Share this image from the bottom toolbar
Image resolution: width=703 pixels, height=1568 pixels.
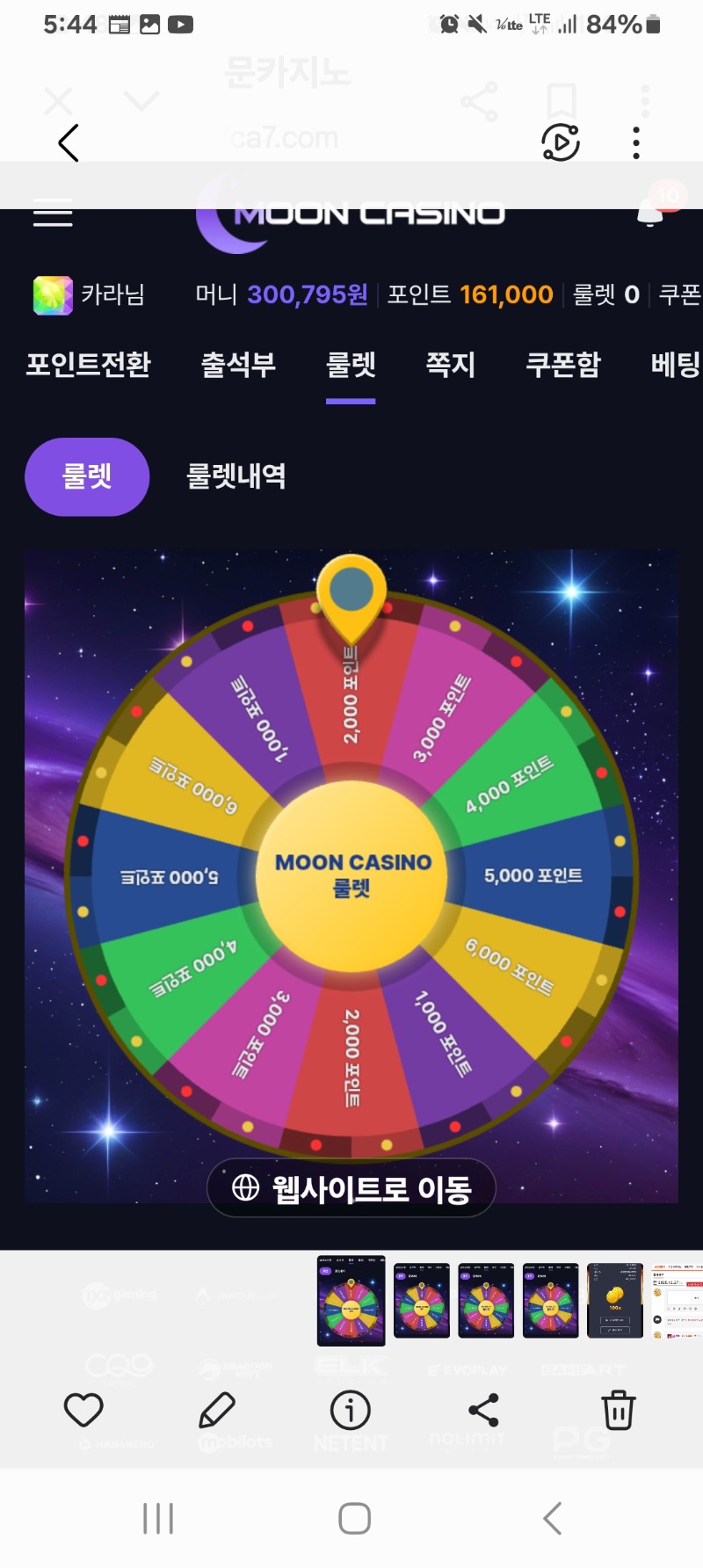coord(483,1411)
